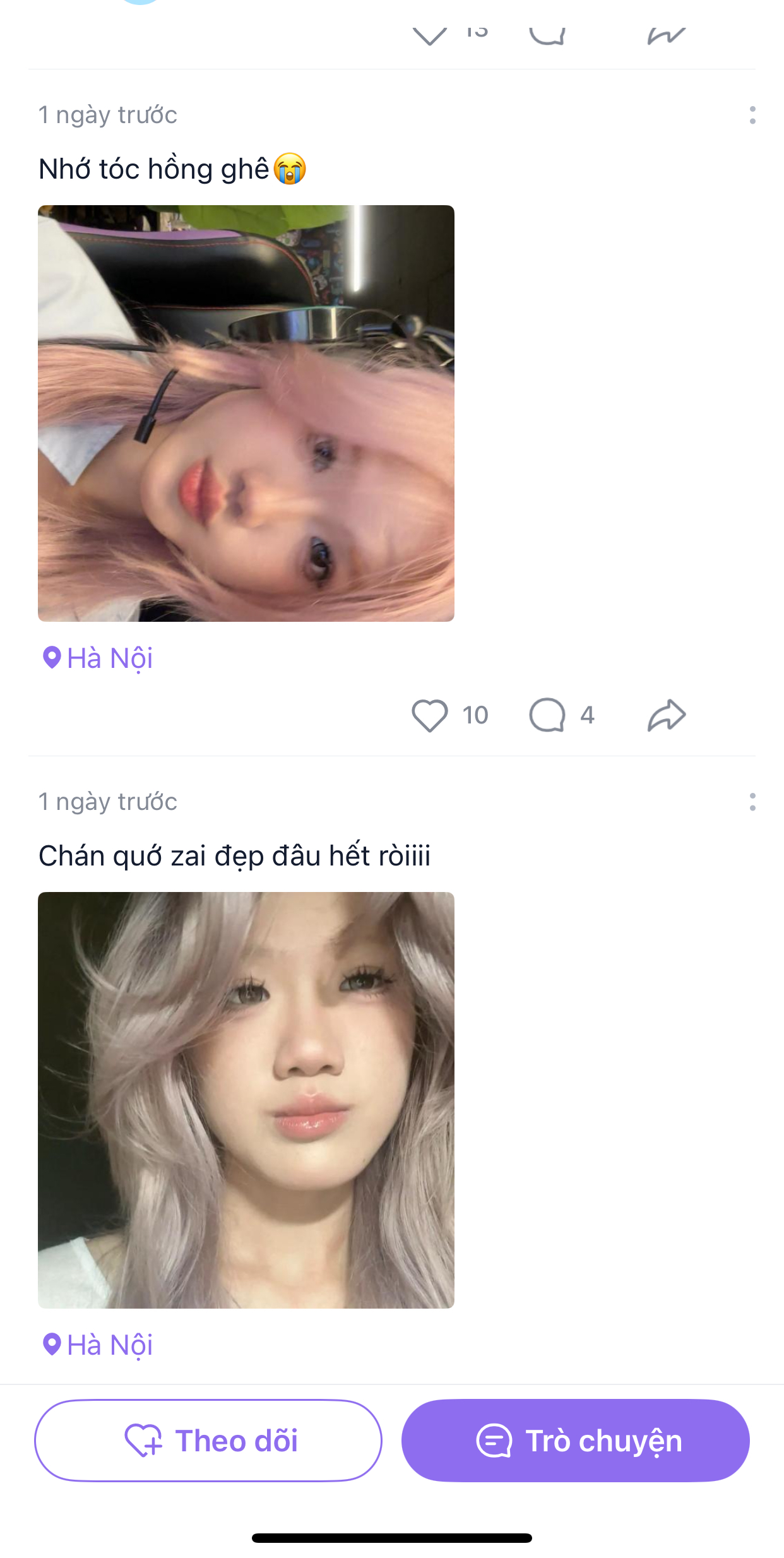Open the options menu of the "Chán quớ" post
784x1558 pixels.
(x=752, y=802)
